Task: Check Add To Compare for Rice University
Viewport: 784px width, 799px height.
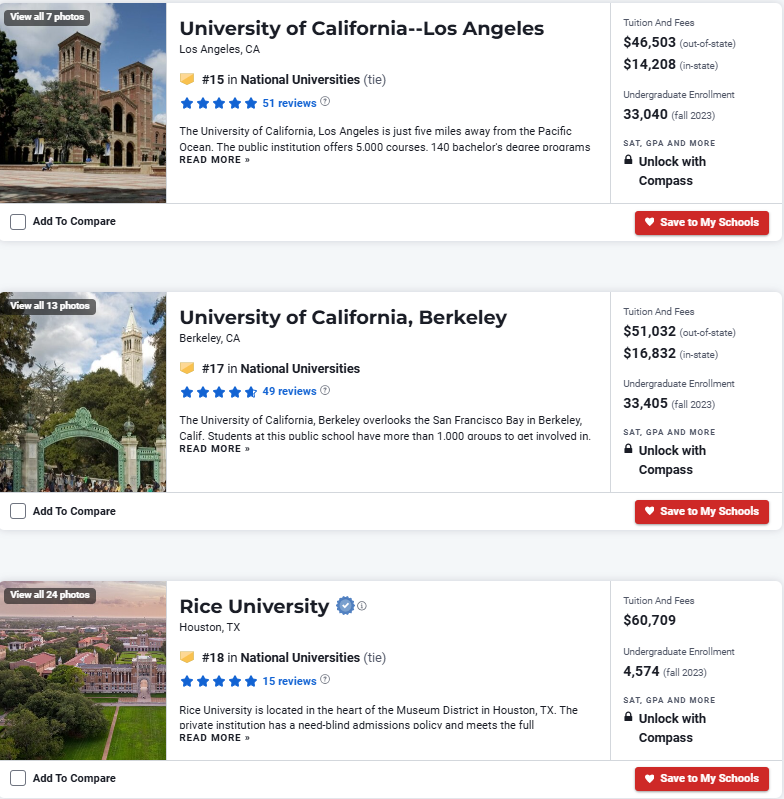Action: pos(18,778)
